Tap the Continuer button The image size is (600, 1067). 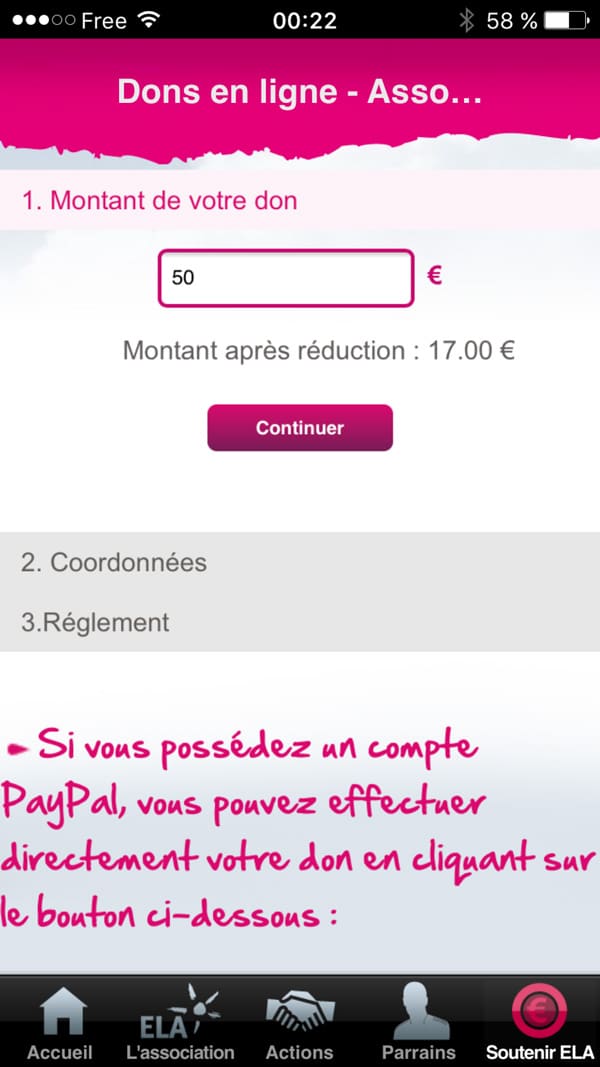coord(300,427)
